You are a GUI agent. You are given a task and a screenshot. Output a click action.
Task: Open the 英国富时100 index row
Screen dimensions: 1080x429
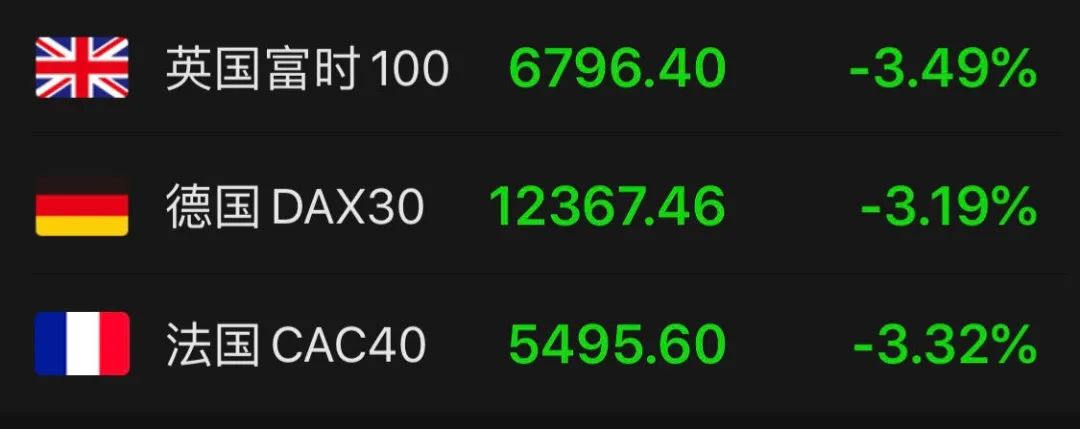point(307,69)
